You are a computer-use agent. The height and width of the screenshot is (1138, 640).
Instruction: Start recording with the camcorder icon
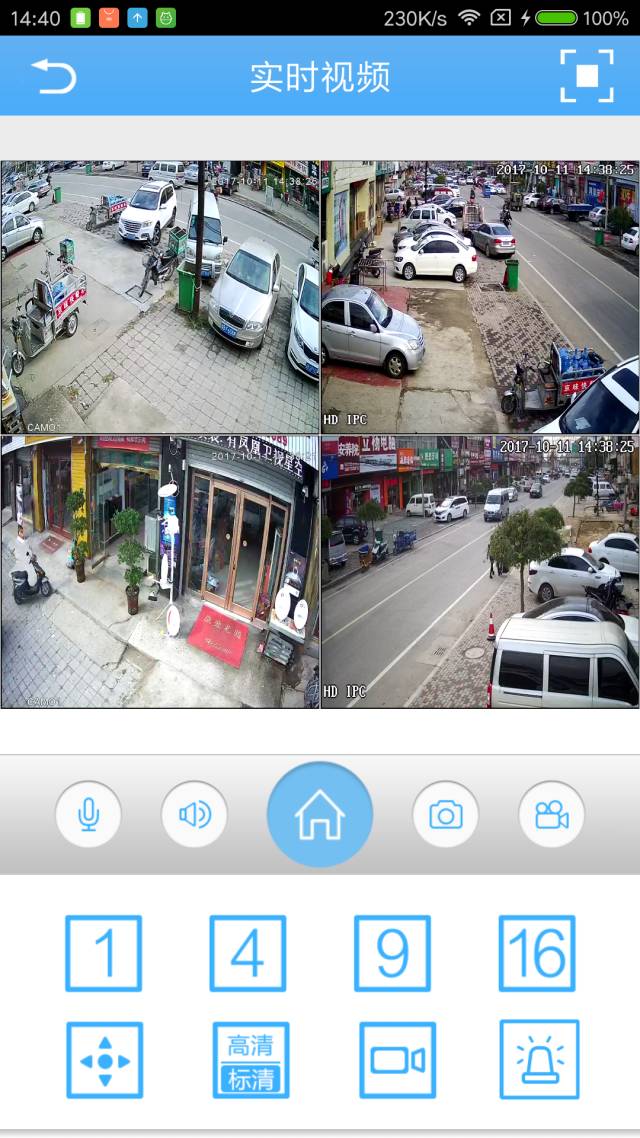click(x=551, y=814)
